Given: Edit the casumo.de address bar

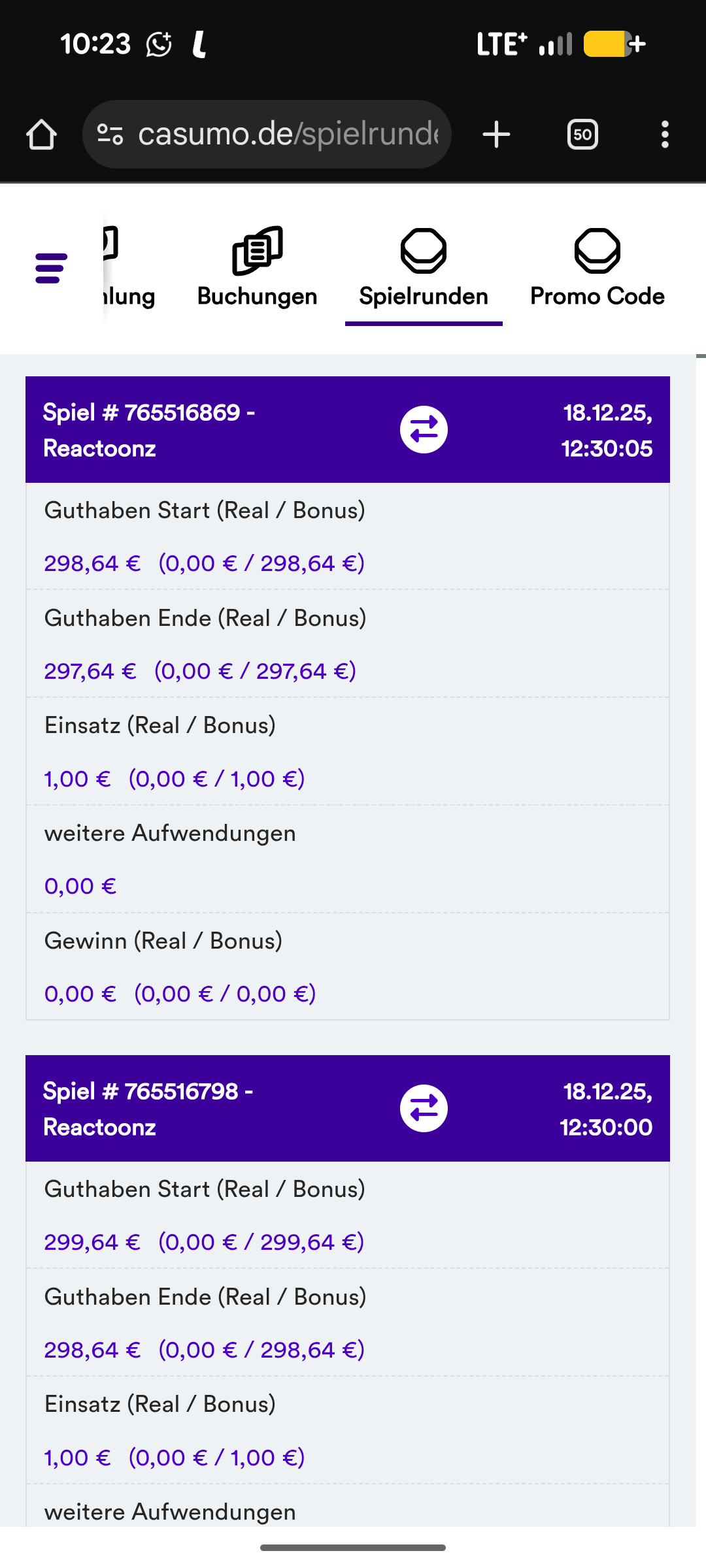Looking at the screenshot, I should [288, 135].
